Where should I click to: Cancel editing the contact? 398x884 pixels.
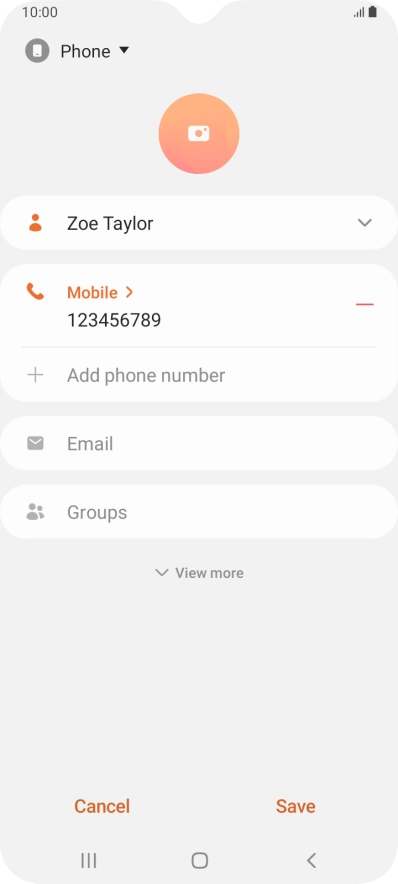tap(102, 806)
